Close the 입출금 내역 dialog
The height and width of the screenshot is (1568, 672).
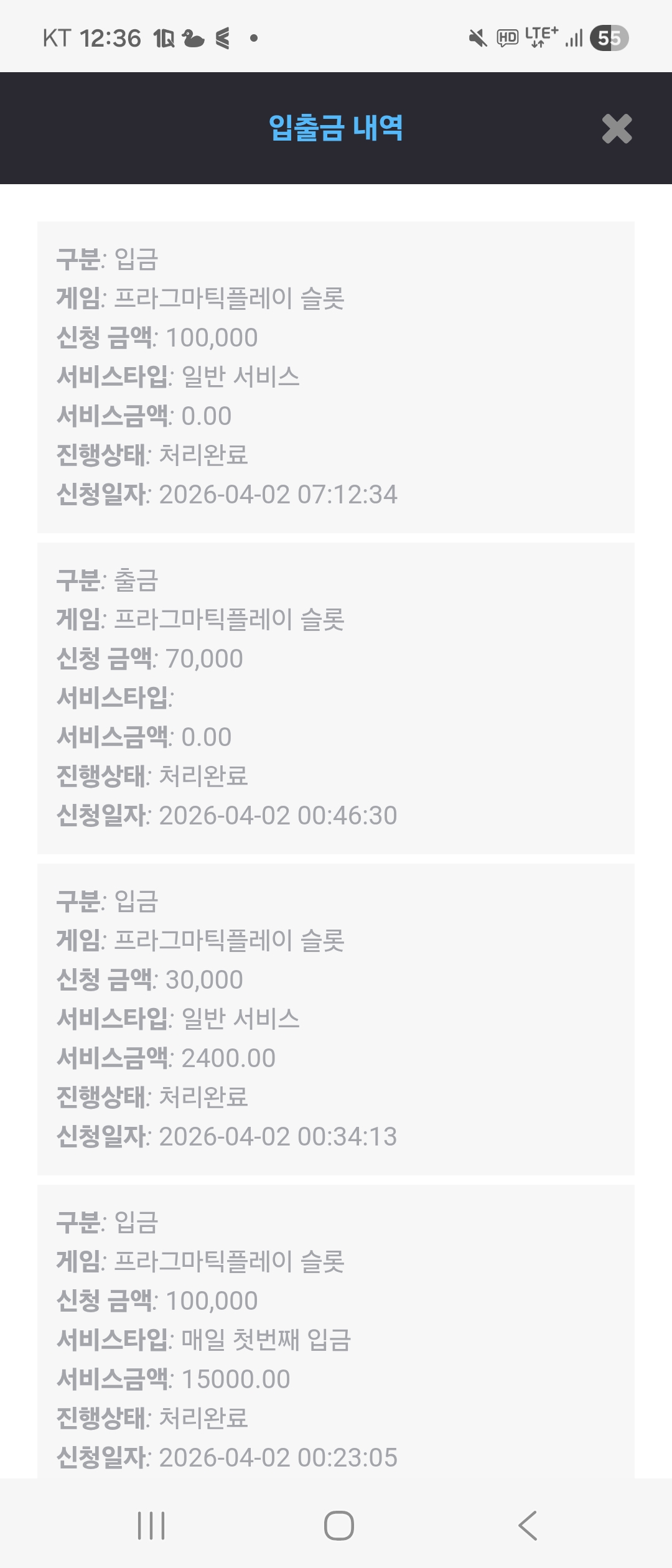(x=617, y=129)
